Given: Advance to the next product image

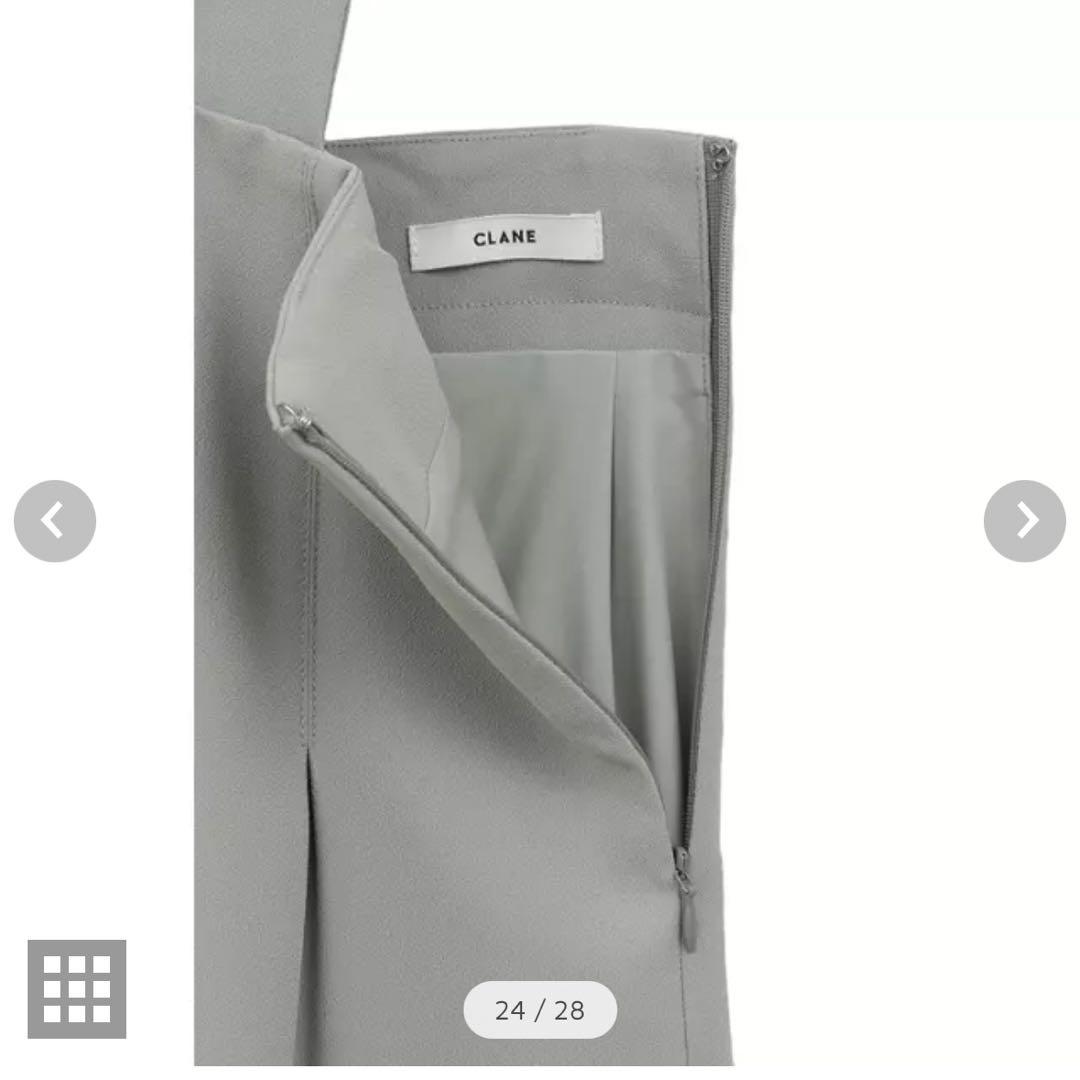Looking at the screenshot, I should click(x=1024, y=521).
